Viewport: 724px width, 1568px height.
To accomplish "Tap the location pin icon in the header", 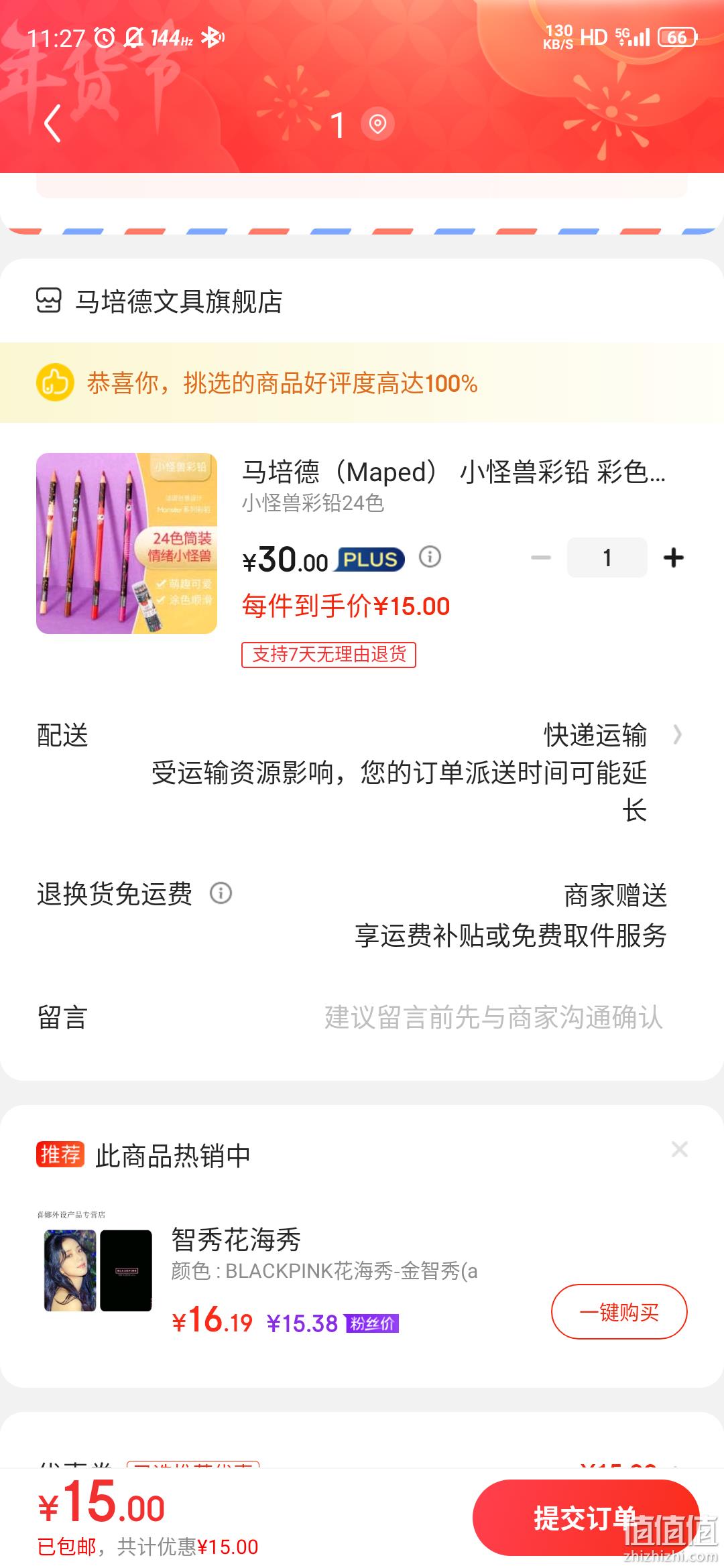I will click(x=377, y=124).
